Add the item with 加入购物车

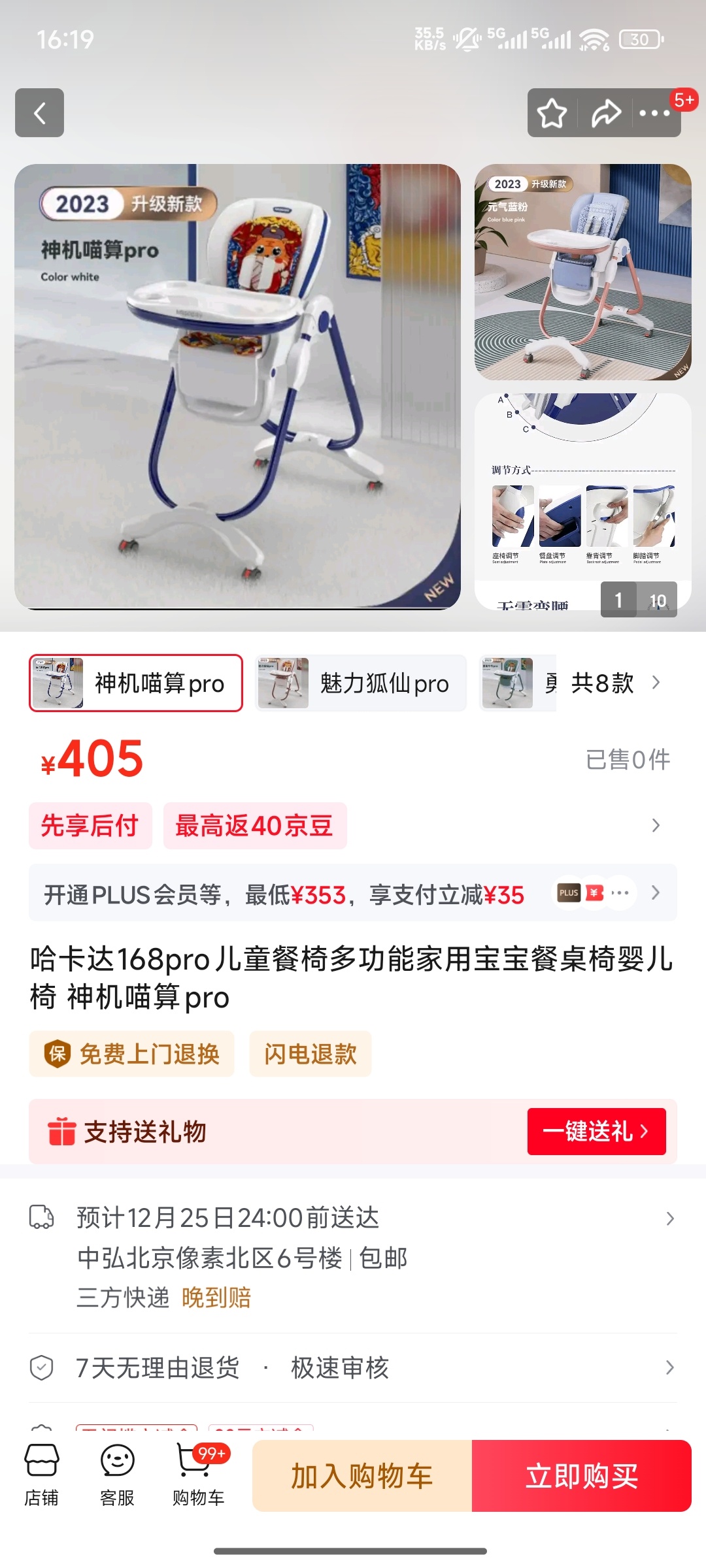point(362,1476)
